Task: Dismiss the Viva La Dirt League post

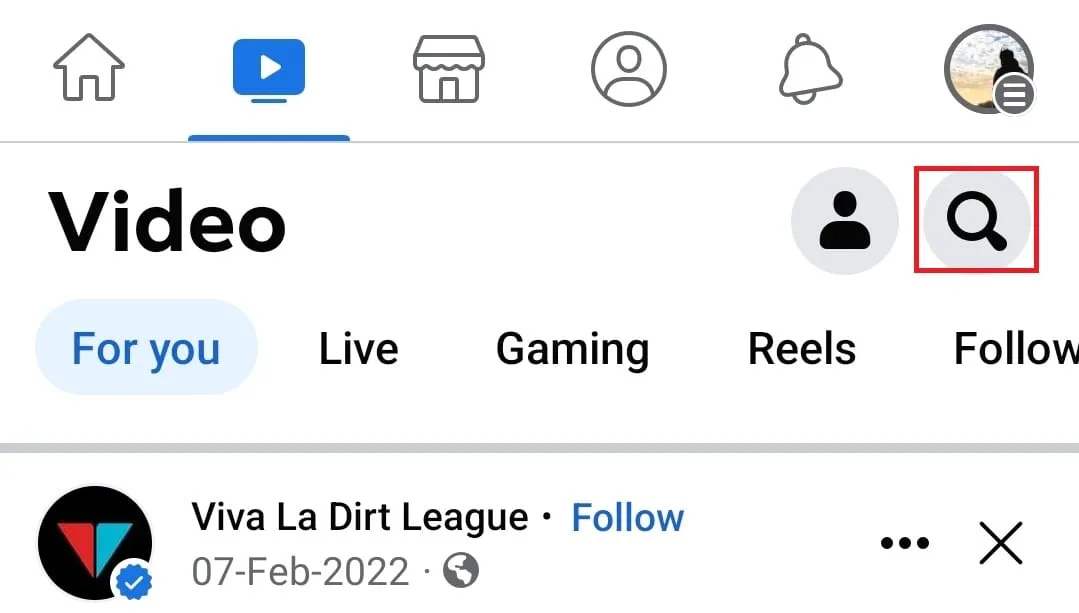Action: (1001, 543)
